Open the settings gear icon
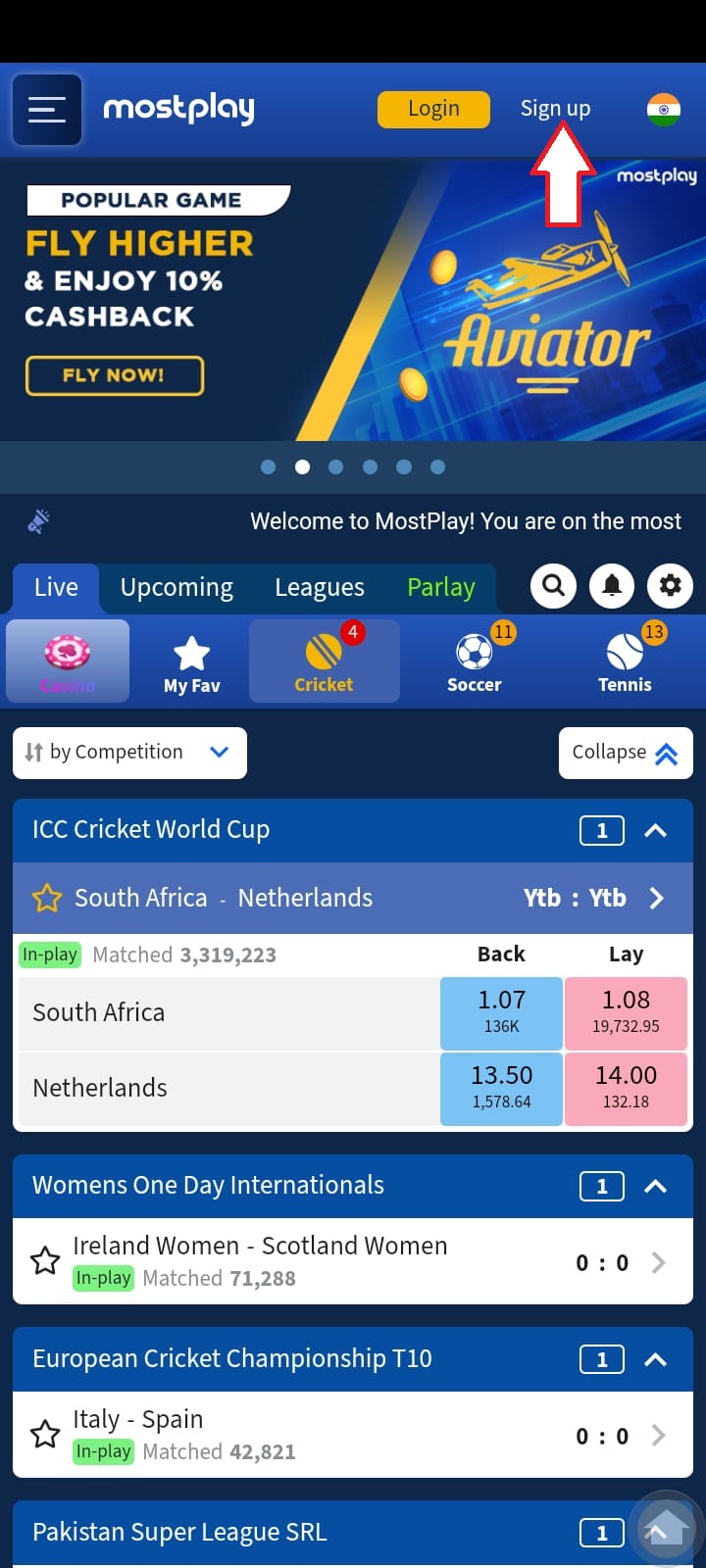 [x=670, y=586]
